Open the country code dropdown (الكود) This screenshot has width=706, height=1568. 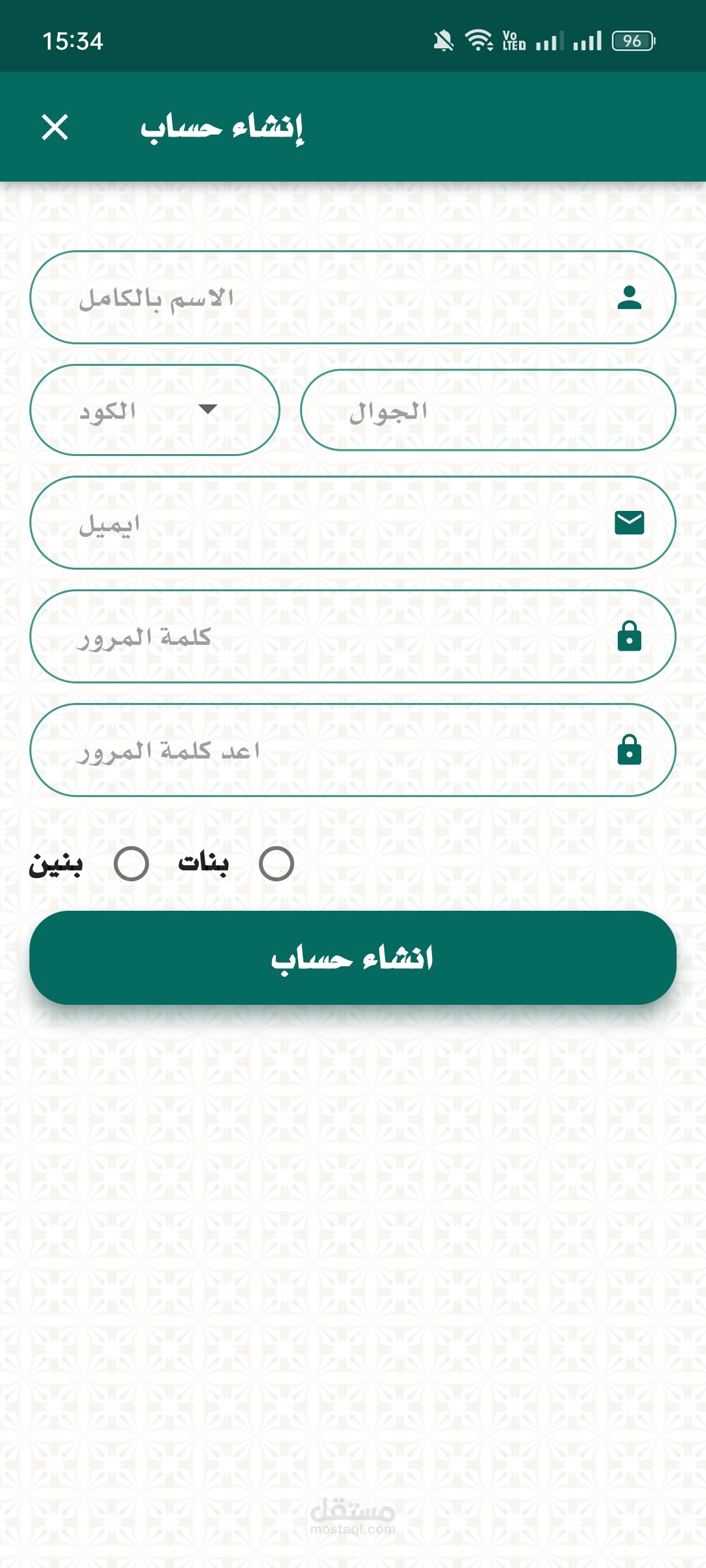155,410
